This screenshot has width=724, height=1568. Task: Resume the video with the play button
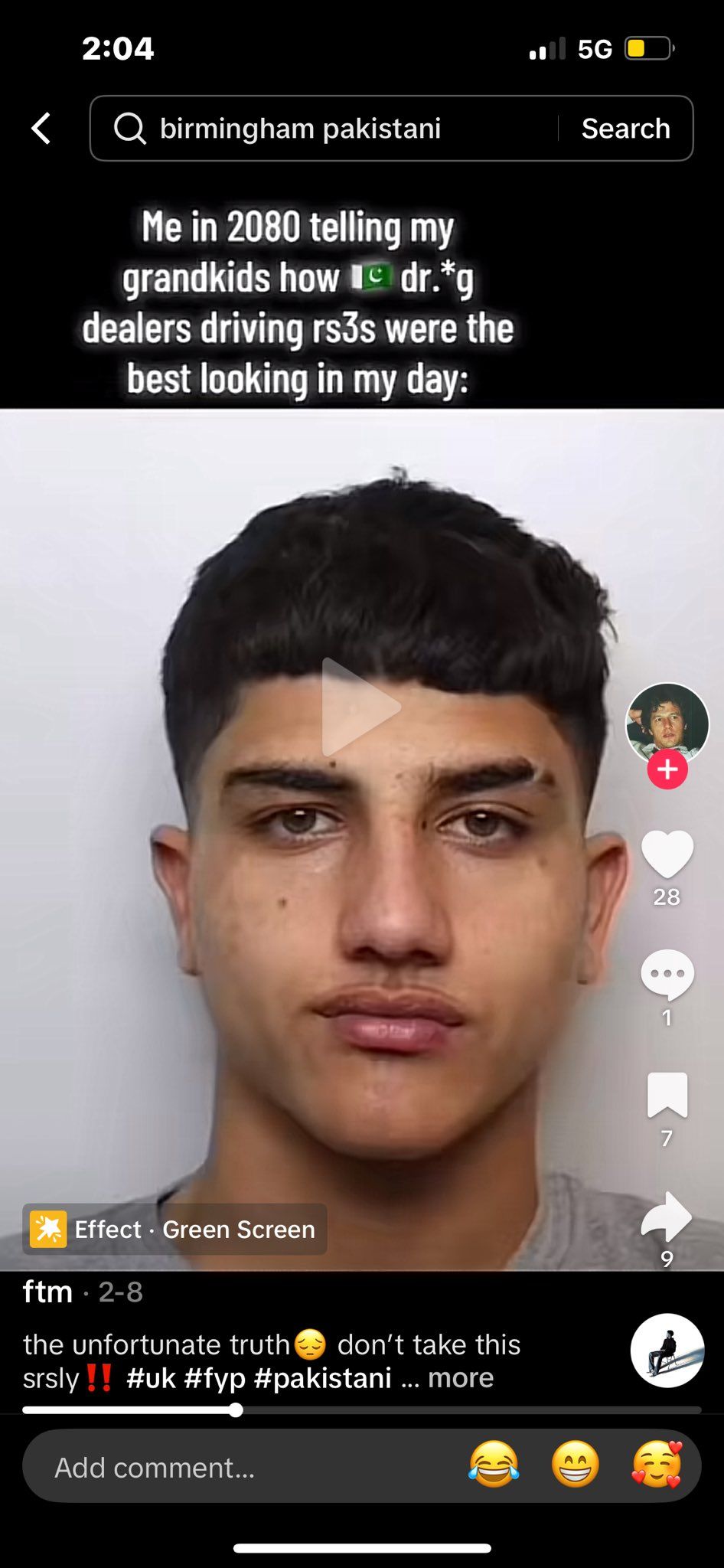tap(360, 707)
